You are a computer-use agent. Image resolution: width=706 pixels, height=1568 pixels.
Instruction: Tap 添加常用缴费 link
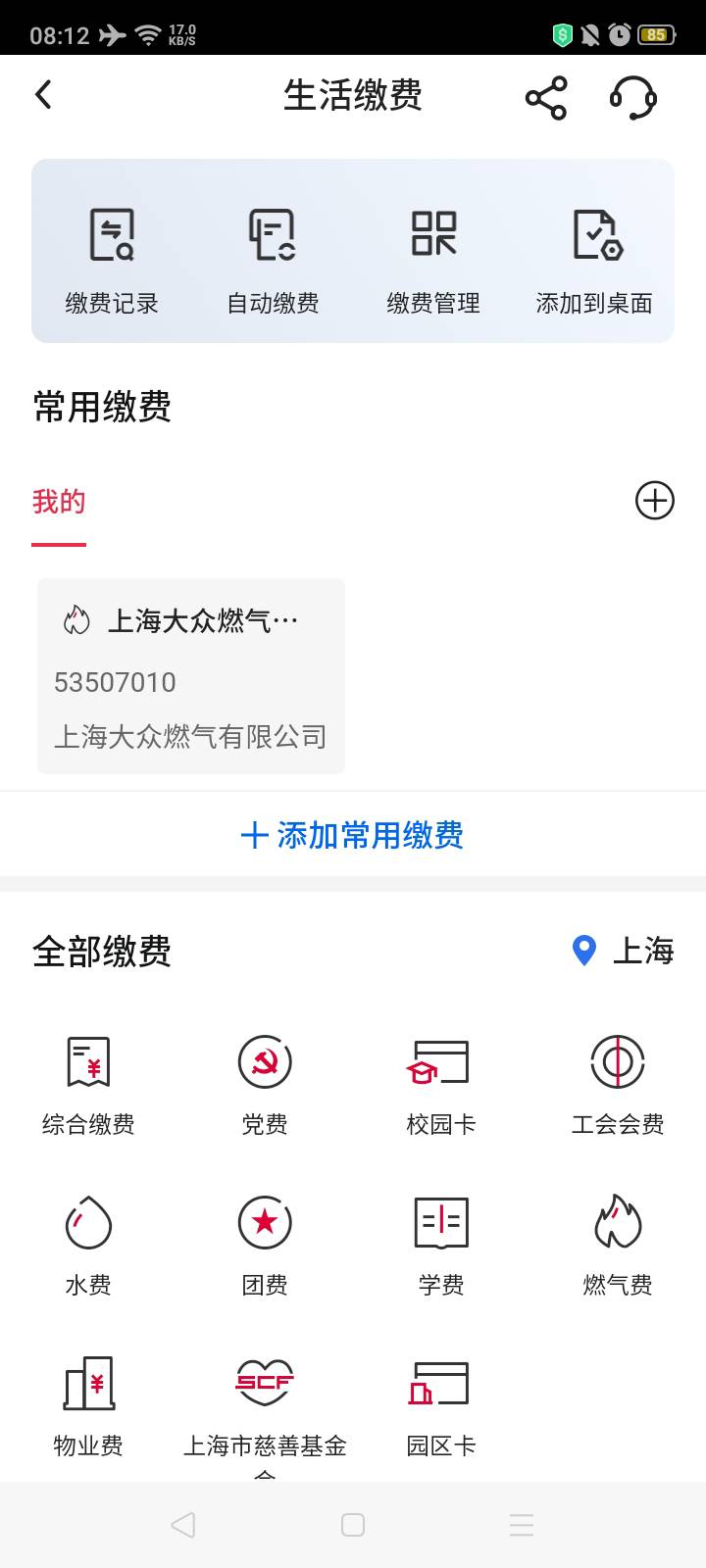click(x=353, y=835)
